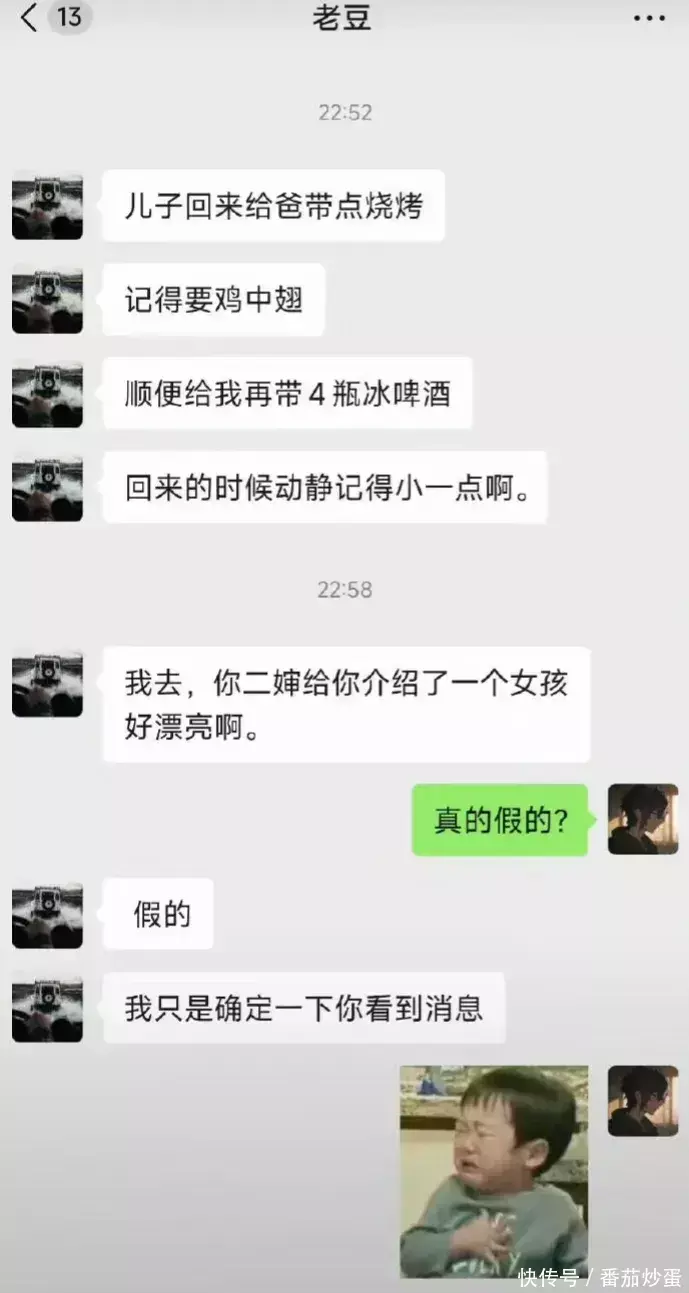The height and width of the screenshot is (1293, 689).
Task: Open the chat info overflow menu
Action: pyautogui.click(x=649, y=18)
